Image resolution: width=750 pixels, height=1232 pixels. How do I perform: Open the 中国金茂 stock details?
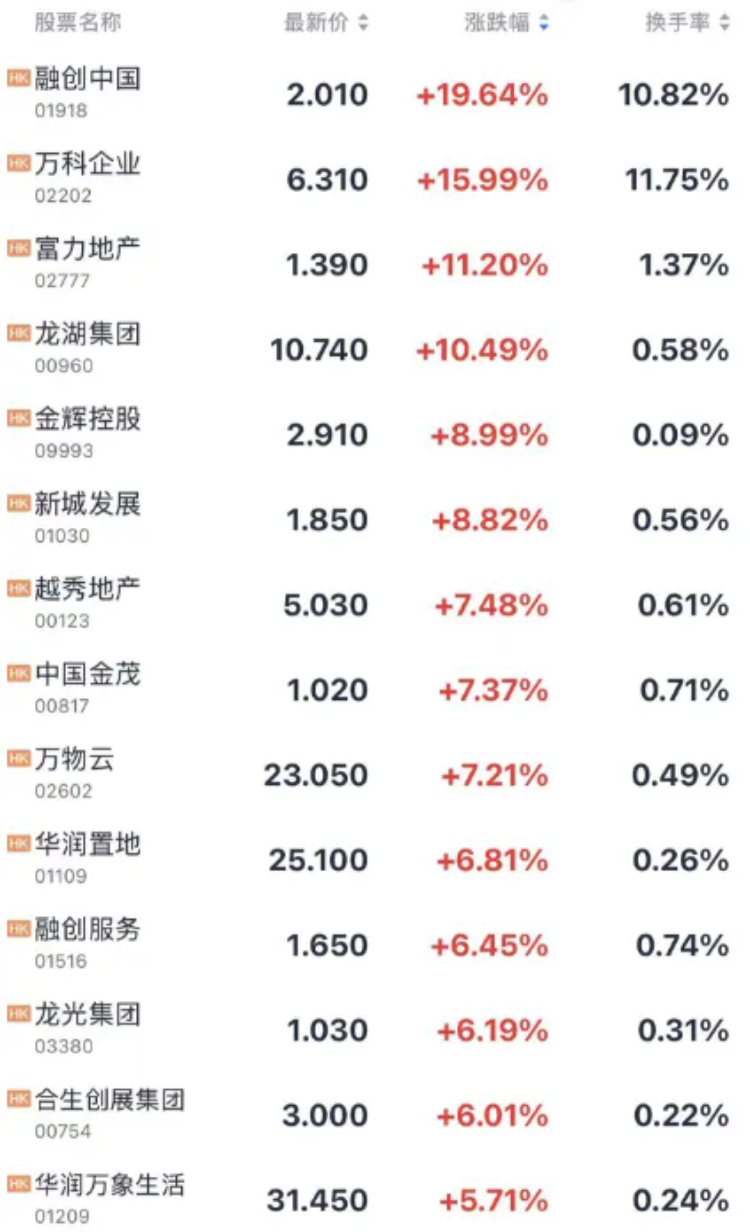pos(375,689)
